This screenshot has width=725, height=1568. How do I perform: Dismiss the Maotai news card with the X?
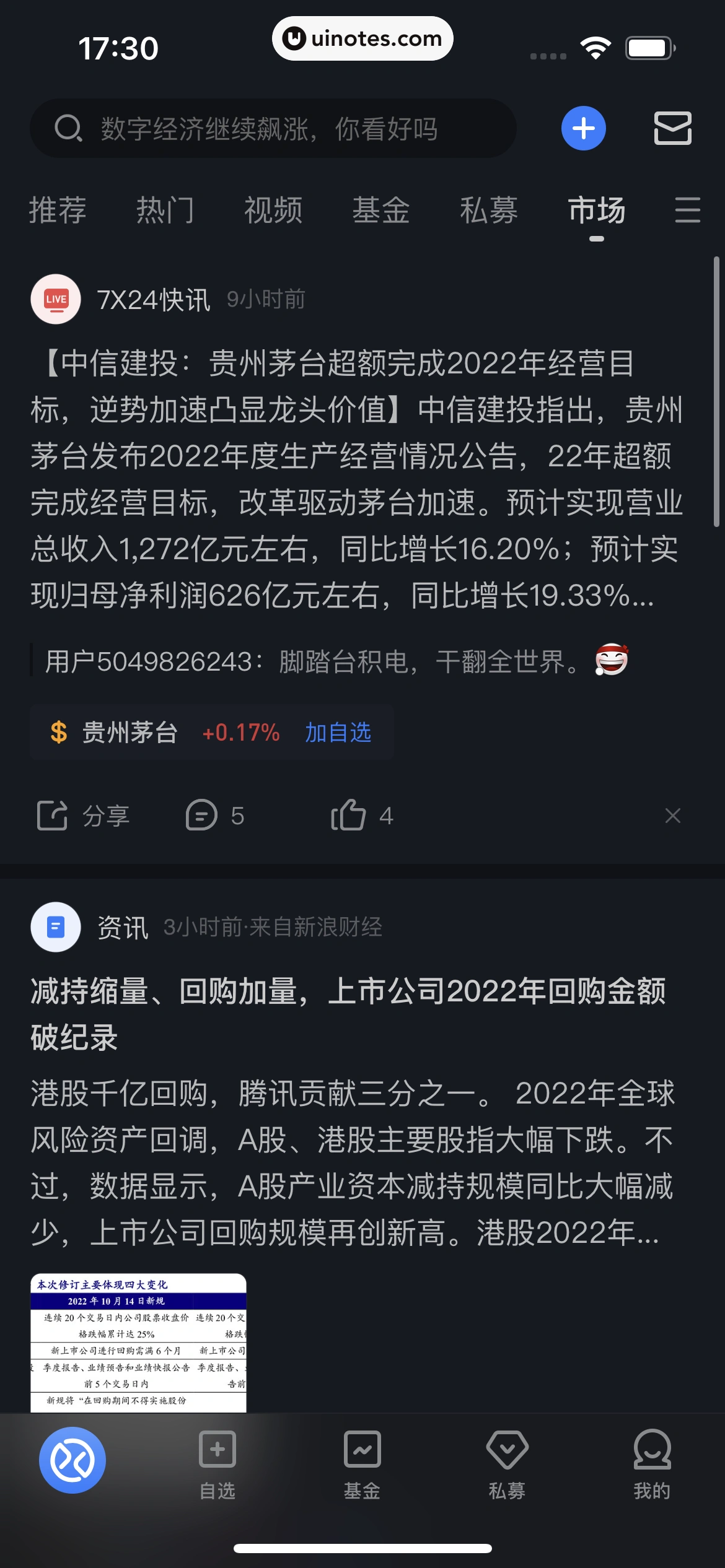(x=673, y=816)
